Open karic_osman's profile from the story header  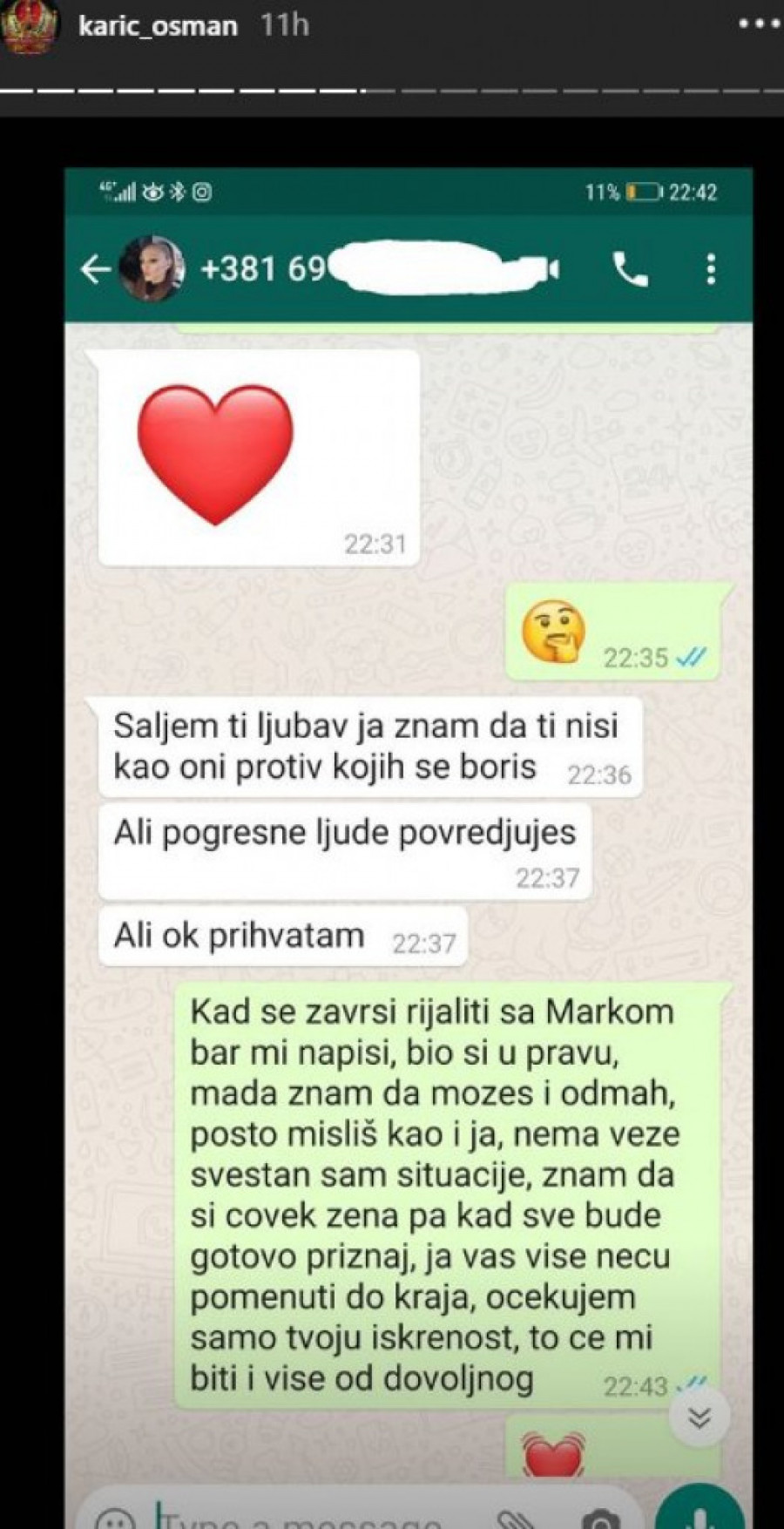tap(158, 25)
